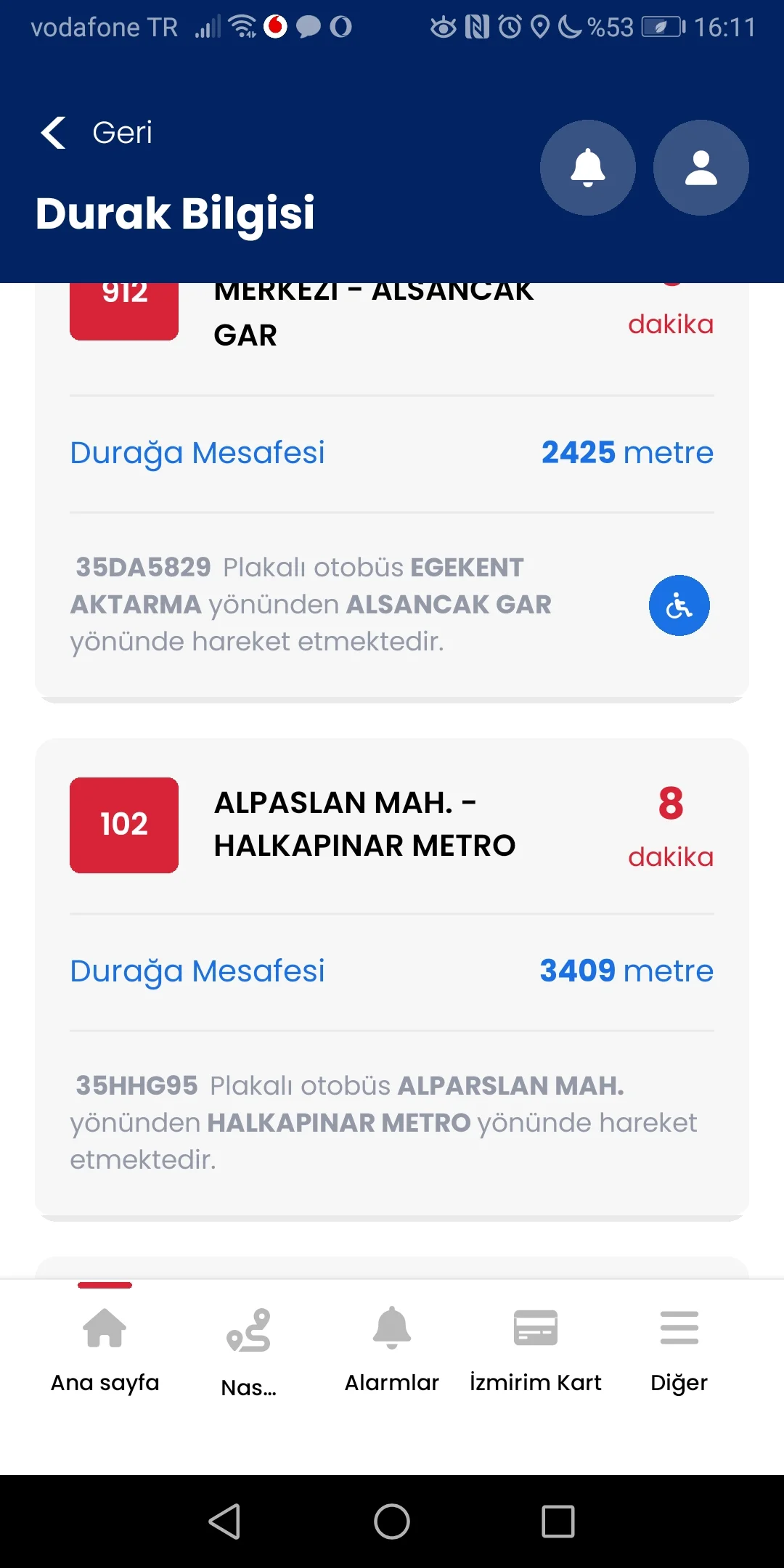784x1568 pixels.
Task: Go back using the Geri arrow
Action: (54, 133)
